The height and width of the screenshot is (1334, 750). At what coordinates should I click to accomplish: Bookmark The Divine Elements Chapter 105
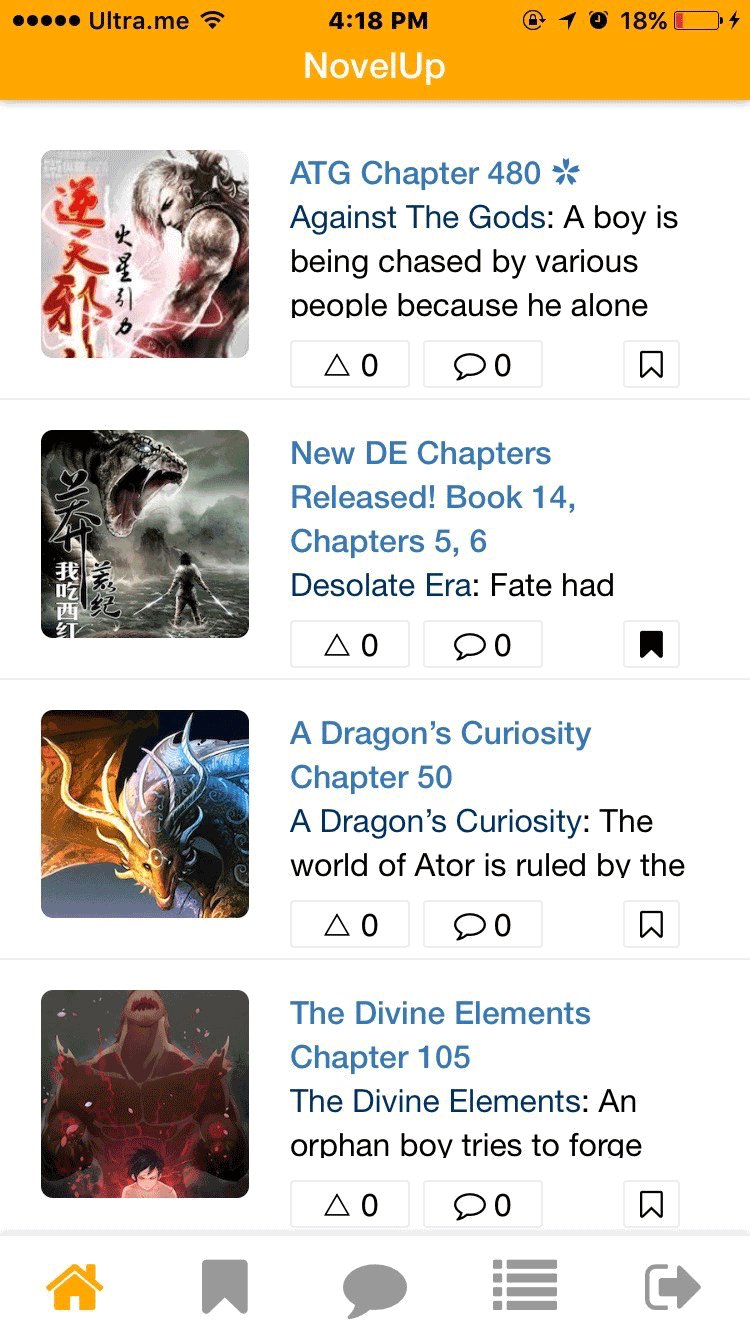click(651, 1204)
